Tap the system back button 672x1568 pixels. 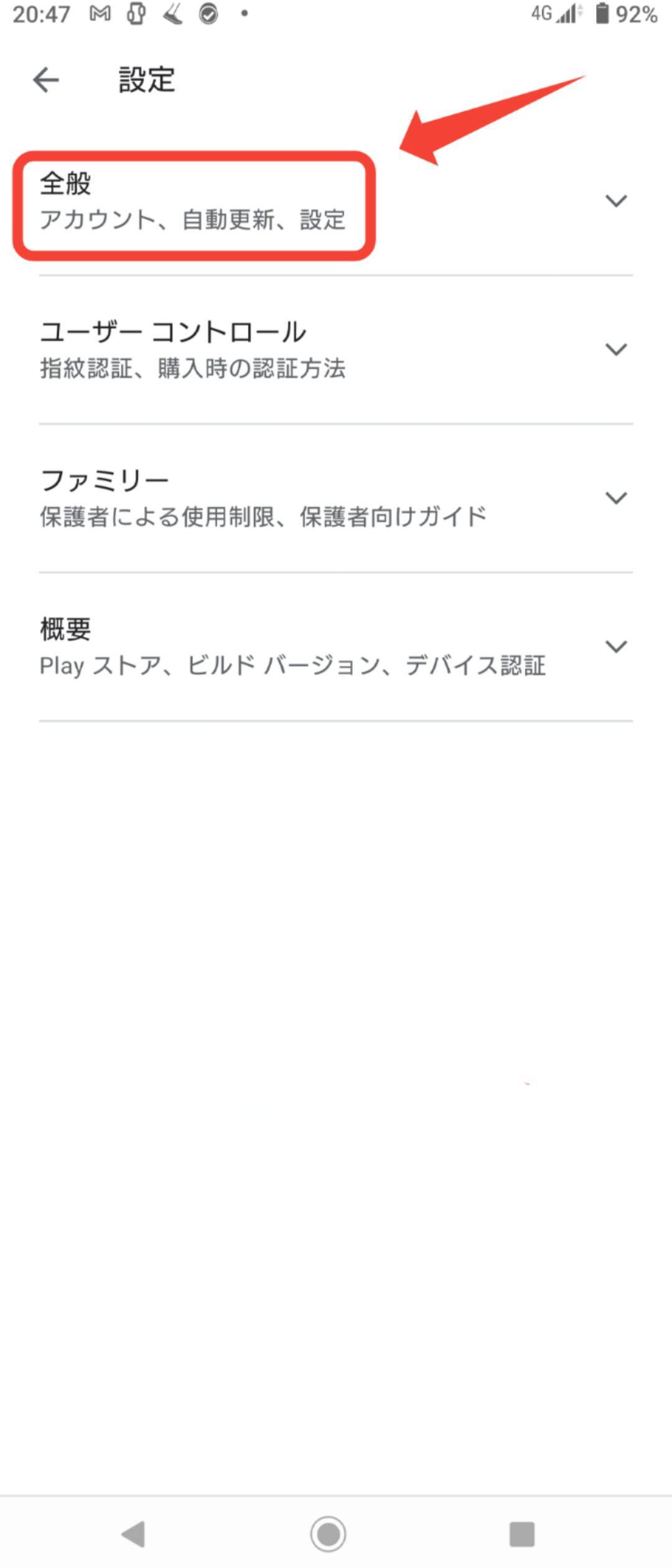(x=133, y=1534)
